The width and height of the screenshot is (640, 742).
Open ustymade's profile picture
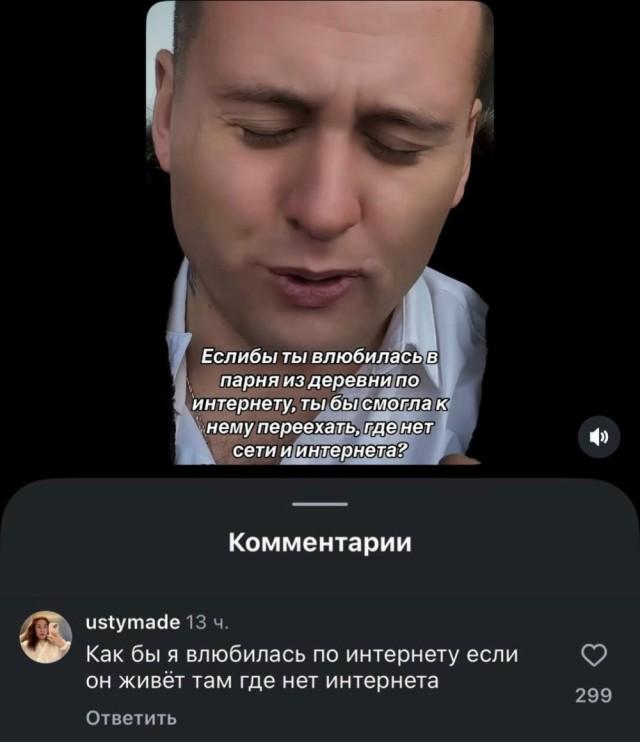click(46, 636)
